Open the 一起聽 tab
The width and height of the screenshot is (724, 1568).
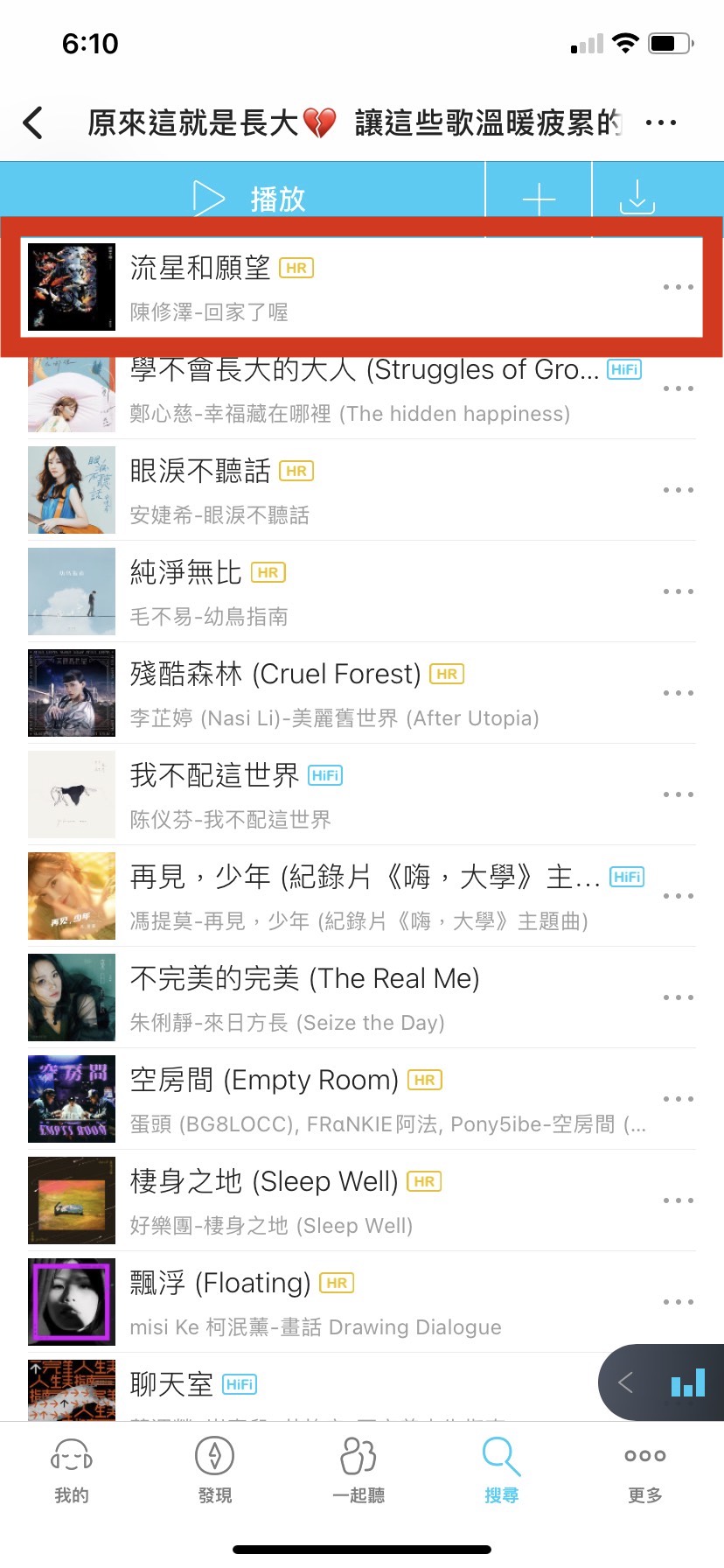coord(359,1470)
